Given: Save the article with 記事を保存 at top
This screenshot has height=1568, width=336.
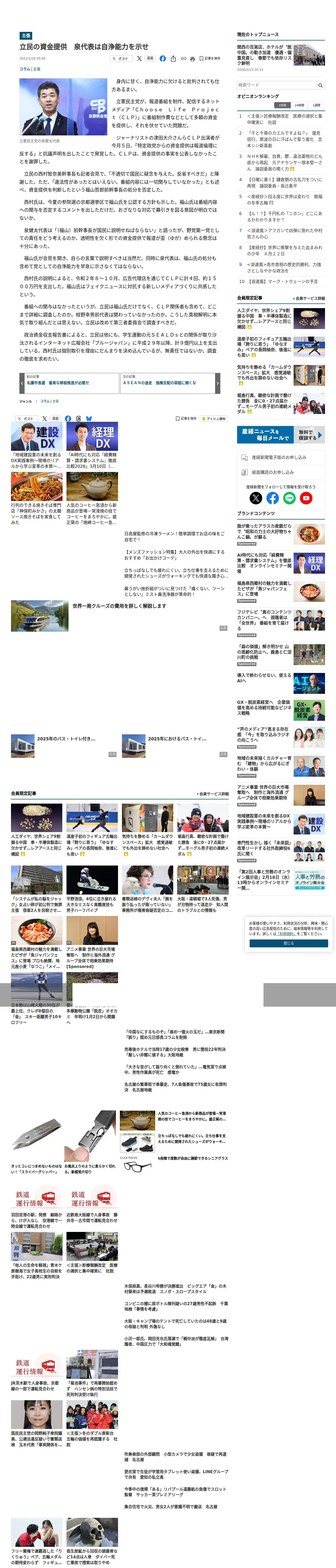Looking at the screenshot, I should click(x=210, y=59).
